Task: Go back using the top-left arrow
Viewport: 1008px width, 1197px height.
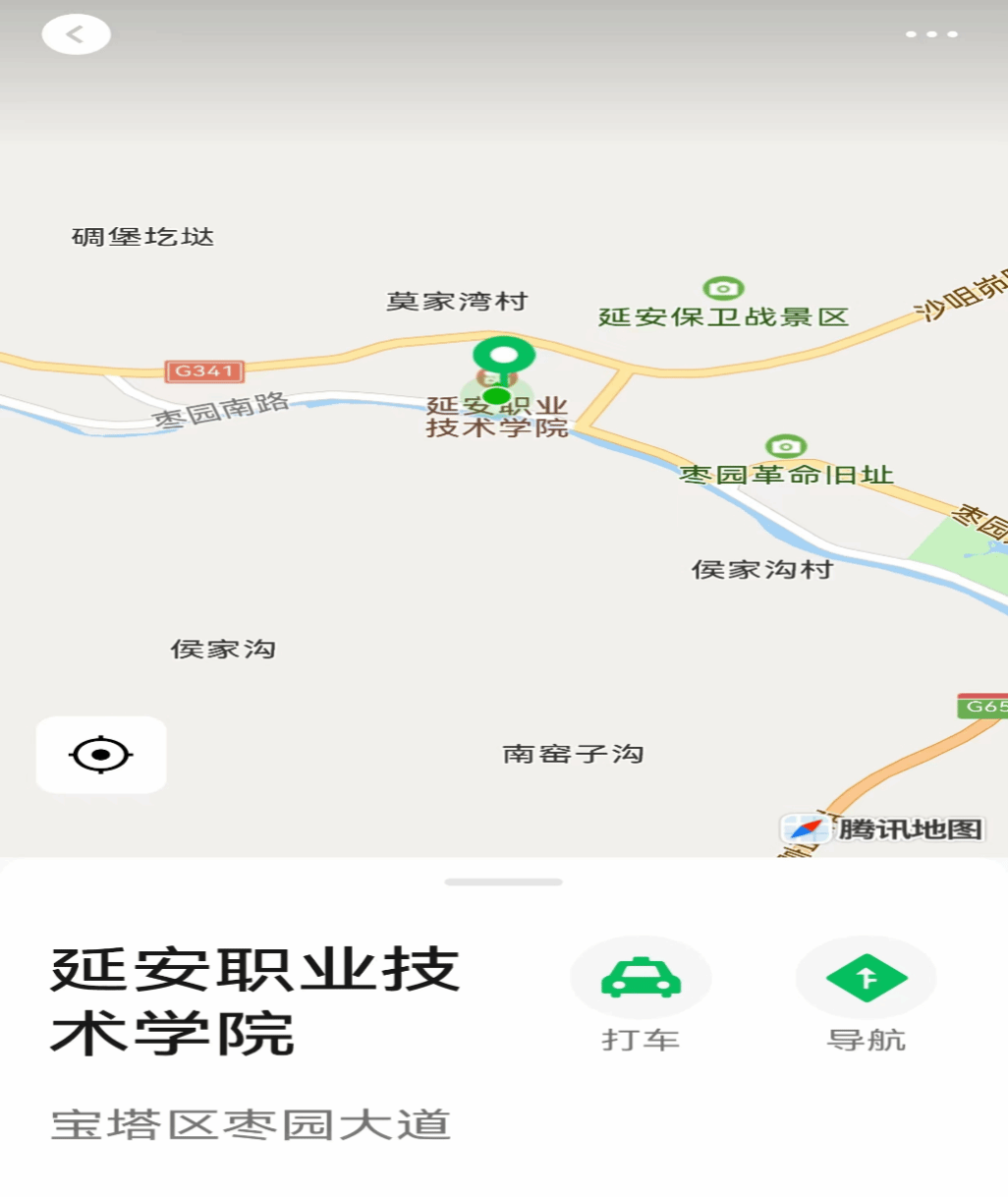Action: pyautogui.click(x=76, y=35)
